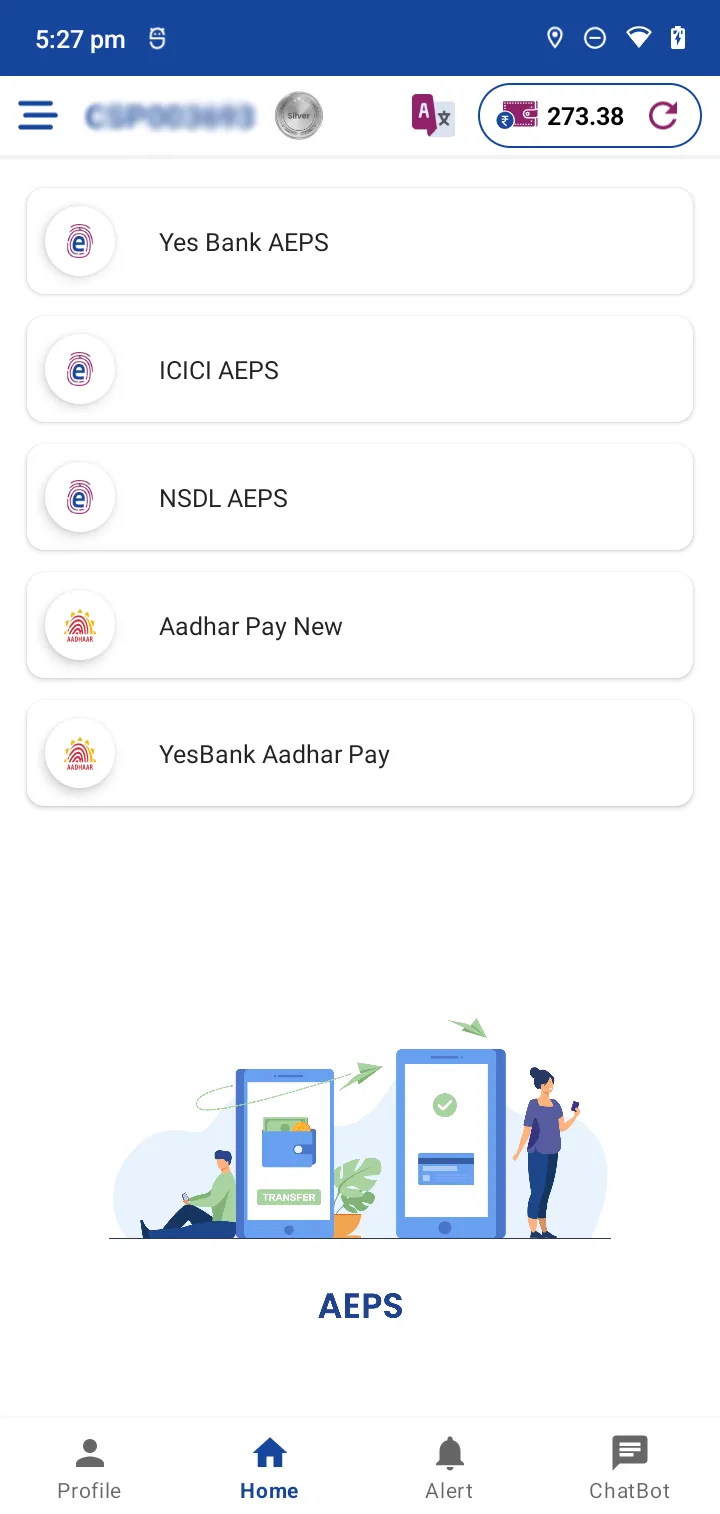
Task: Tap the language translation icon
Action: pyautogui.click(x=431, y=115)
